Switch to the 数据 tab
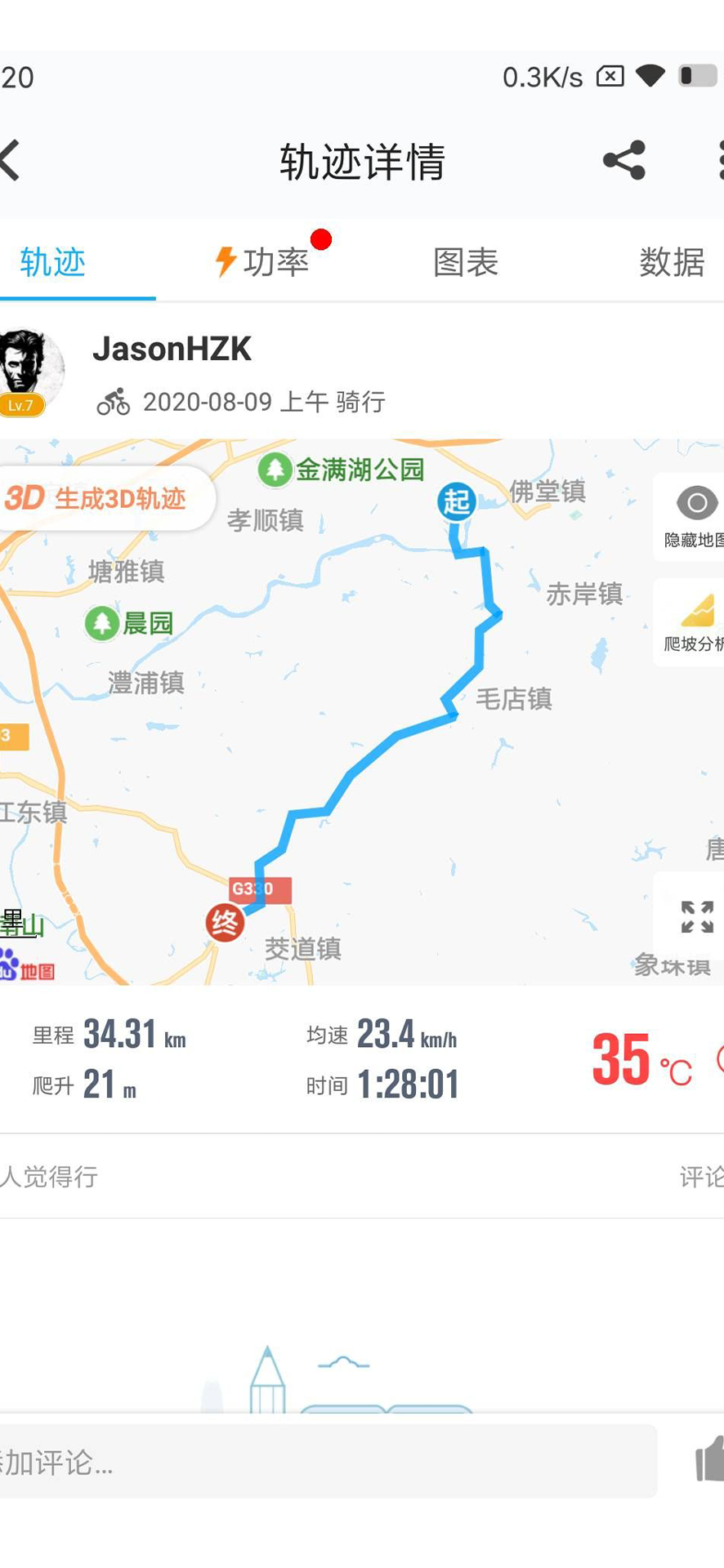 click(x=671, y=262)
